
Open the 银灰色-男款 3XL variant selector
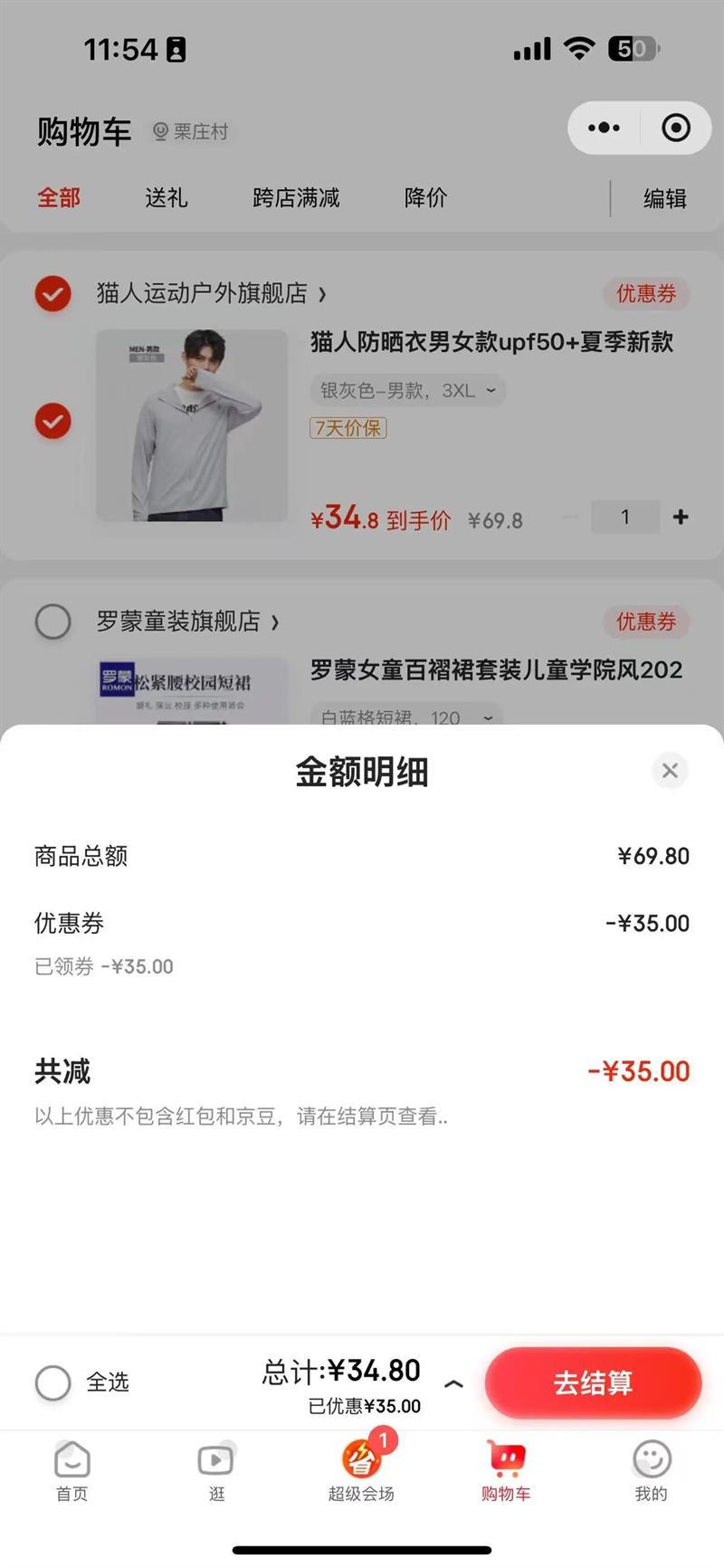[x=406, y=390]
